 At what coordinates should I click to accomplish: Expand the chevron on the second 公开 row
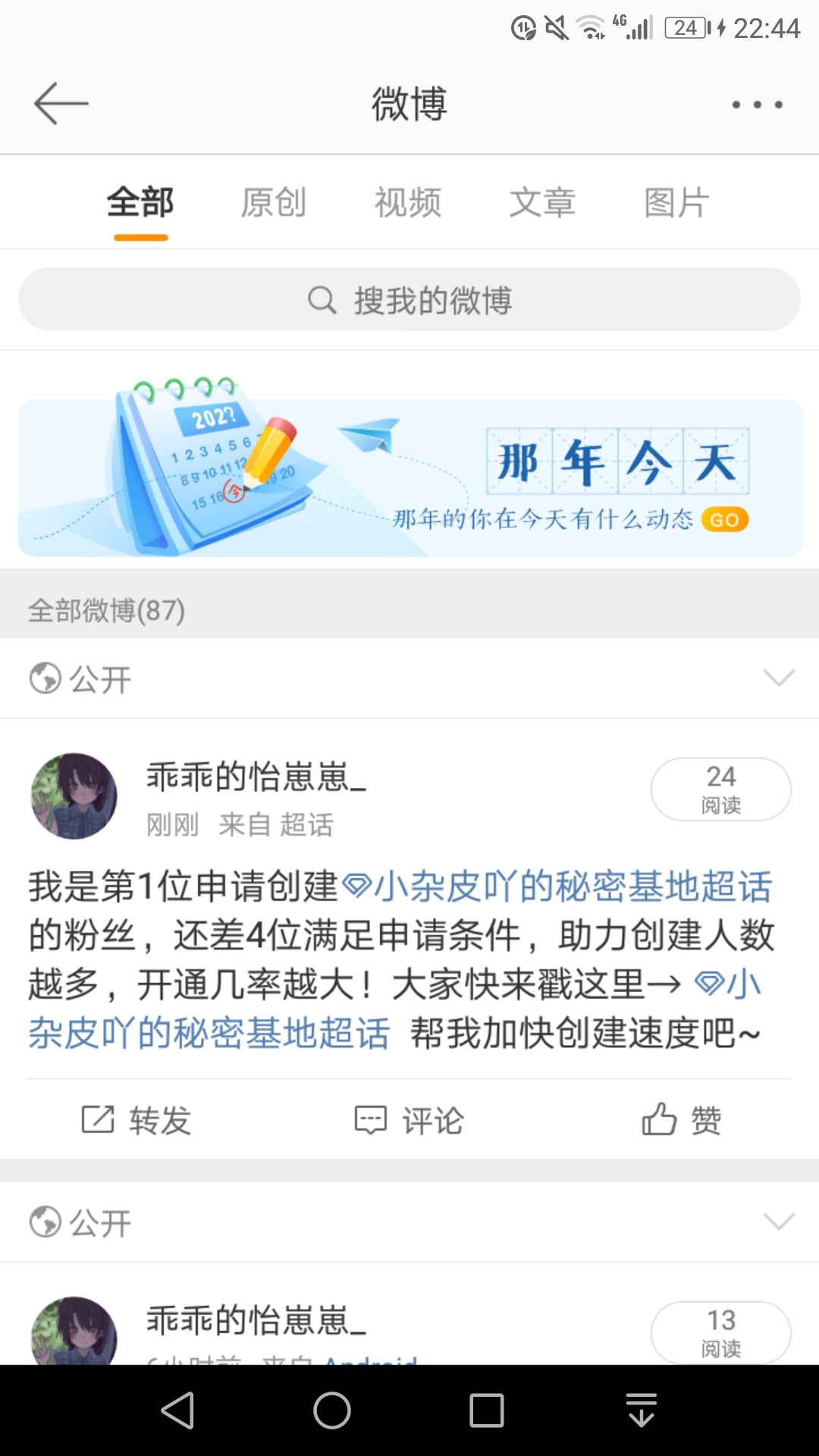(x=779, y=1222)
